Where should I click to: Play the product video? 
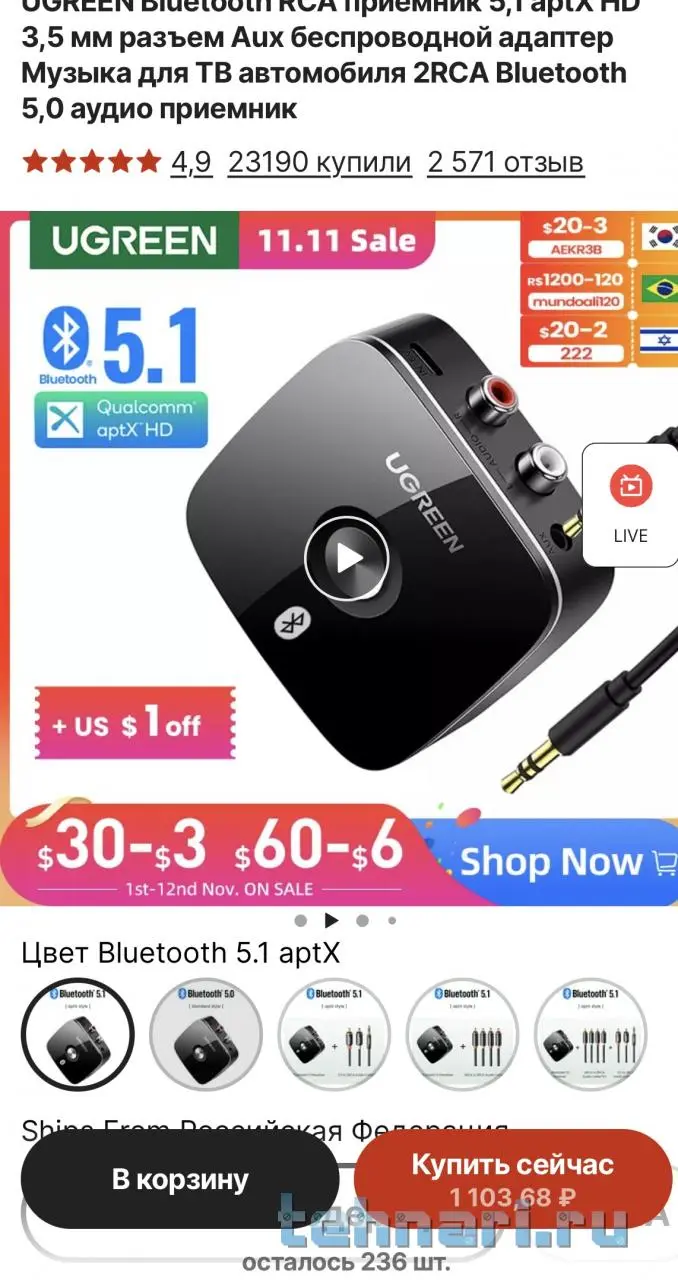(x=346, y=558)
